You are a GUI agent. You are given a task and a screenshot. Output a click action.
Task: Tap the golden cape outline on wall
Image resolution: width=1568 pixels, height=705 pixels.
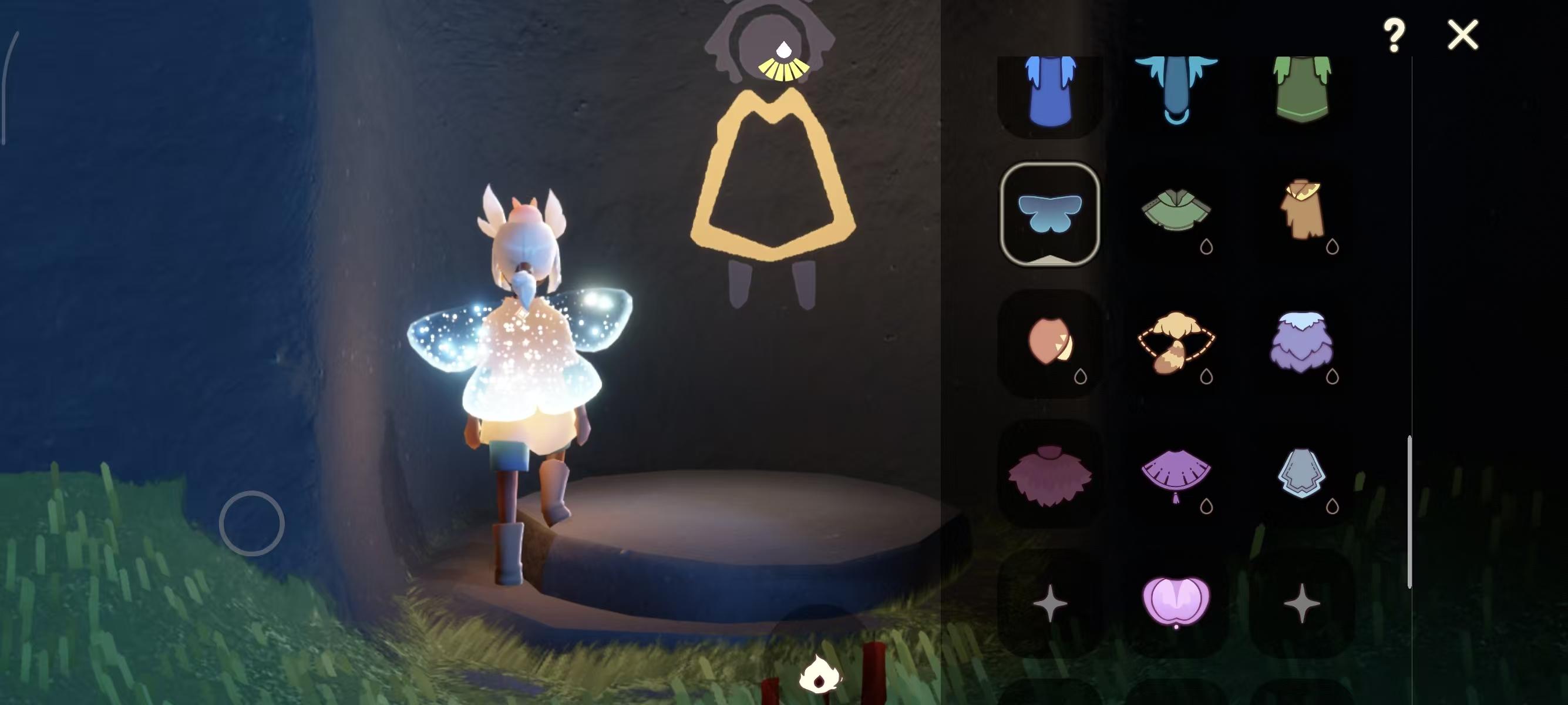click(772, 177)
